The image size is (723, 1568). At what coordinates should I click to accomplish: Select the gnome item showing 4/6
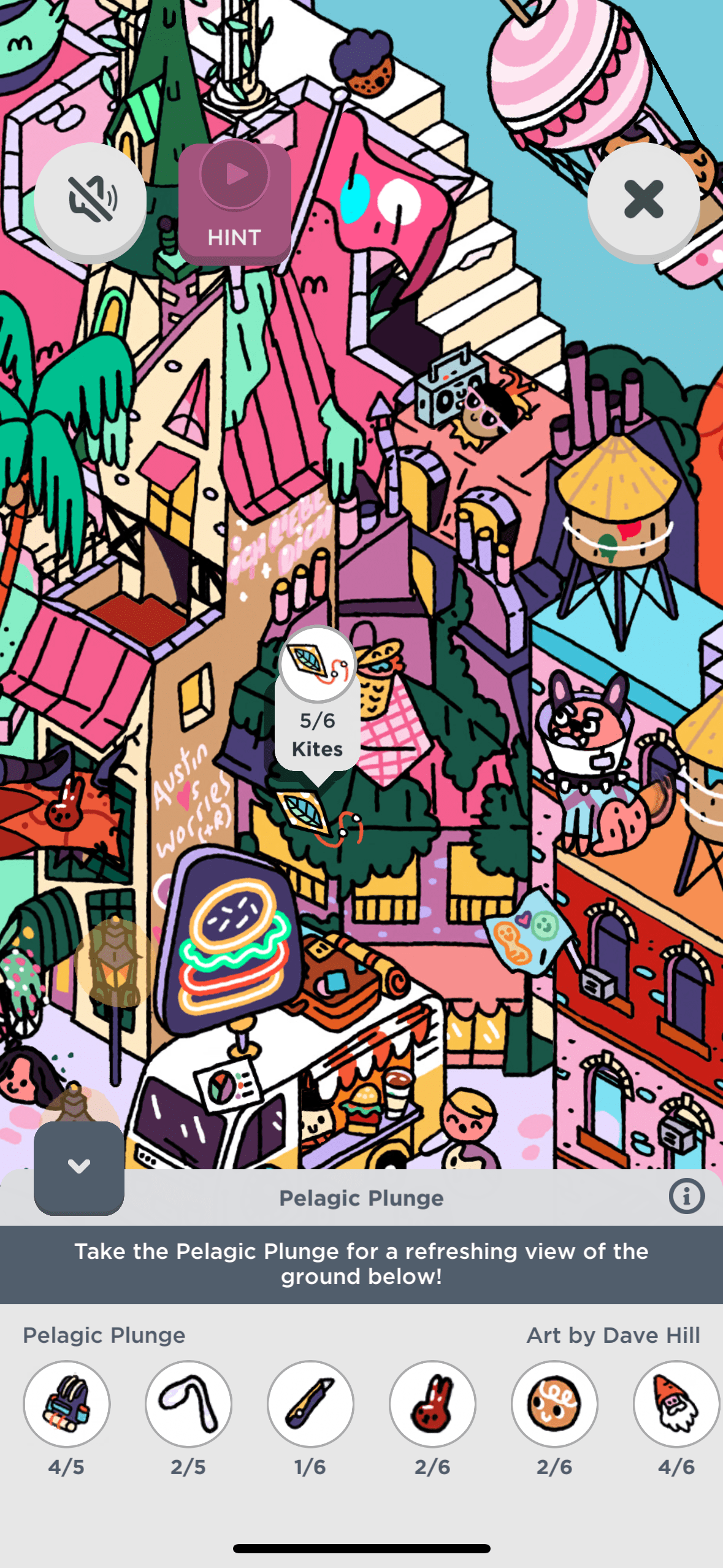(676, 1404)
